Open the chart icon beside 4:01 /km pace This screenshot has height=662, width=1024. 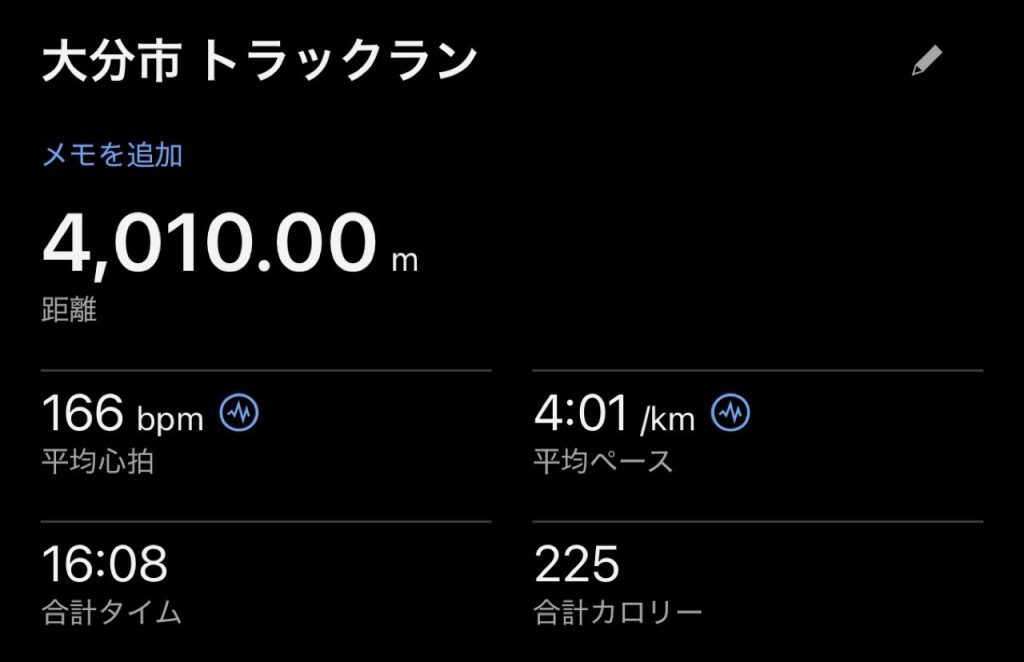pos(731,412)
